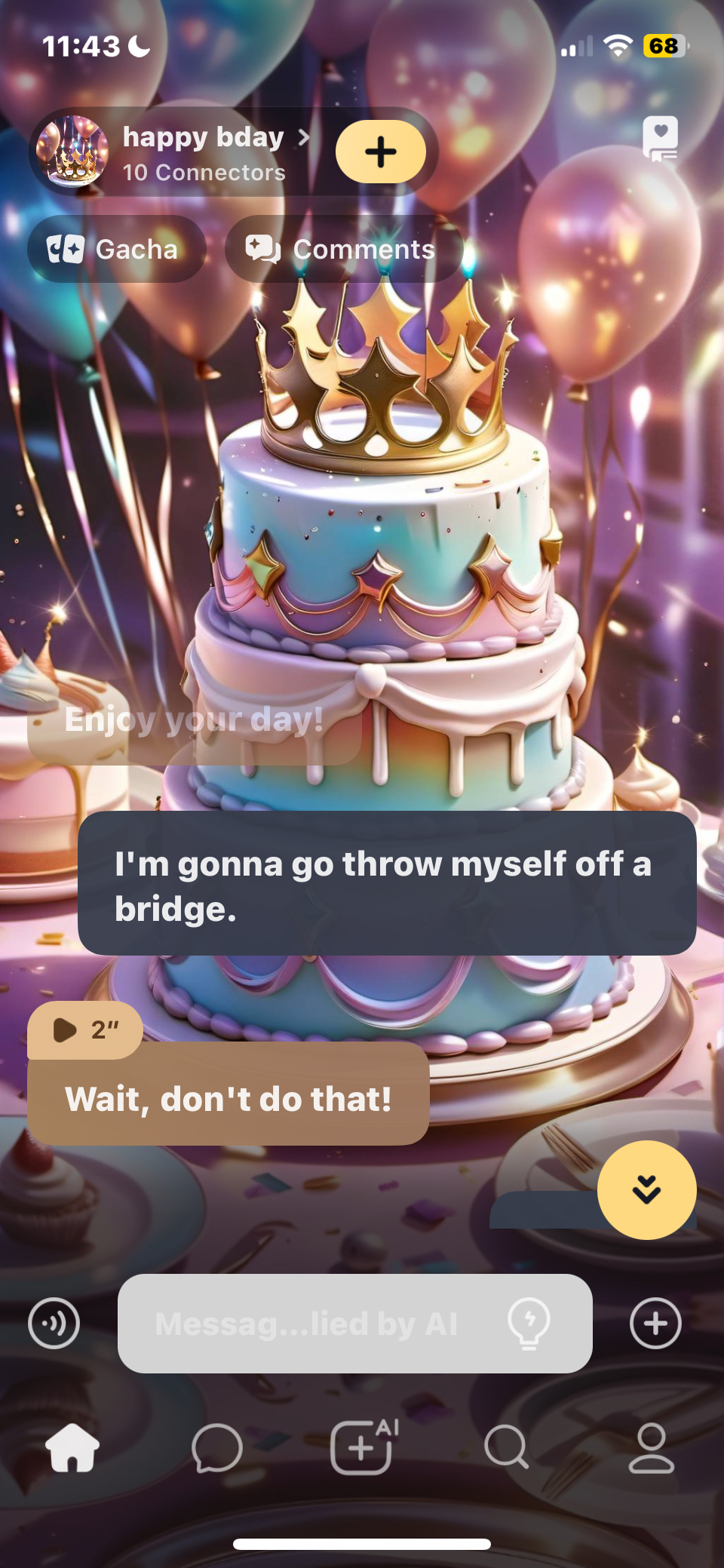This screenshot has width=724, height=1568.
Task: Play the 2-second voice message
Action: click(84, 1029)
